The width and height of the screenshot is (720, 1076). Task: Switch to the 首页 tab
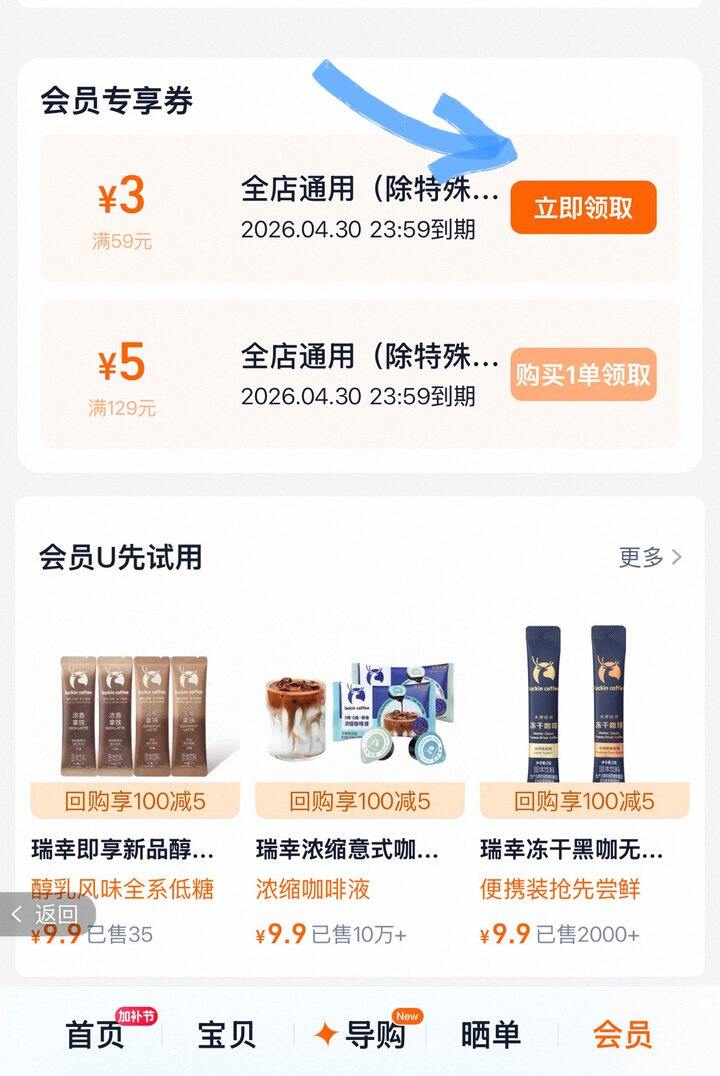click(95, 1035)
